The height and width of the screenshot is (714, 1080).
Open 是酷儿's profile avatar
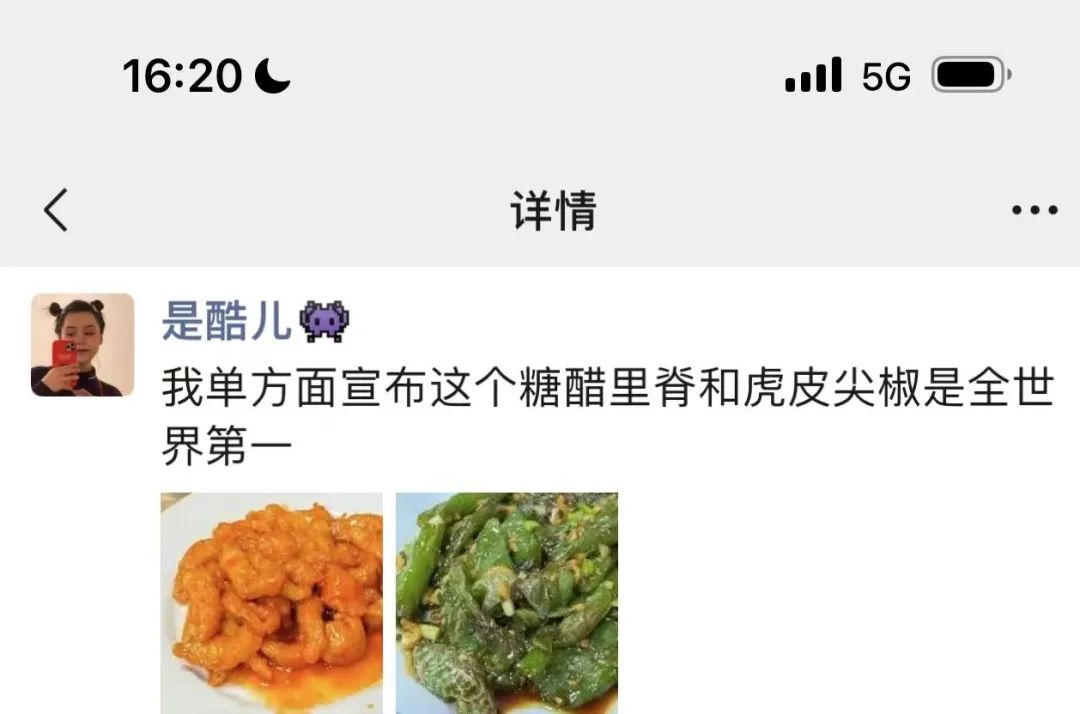click(83, 345)
